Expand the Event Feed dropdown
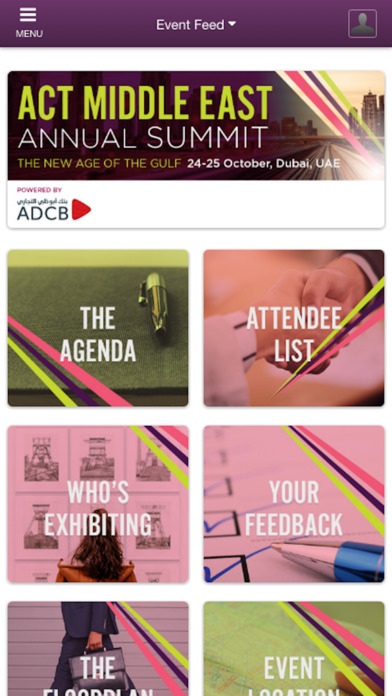Viewport: 392px width, 696px height. pyautogui.click(x=196, y=25)
